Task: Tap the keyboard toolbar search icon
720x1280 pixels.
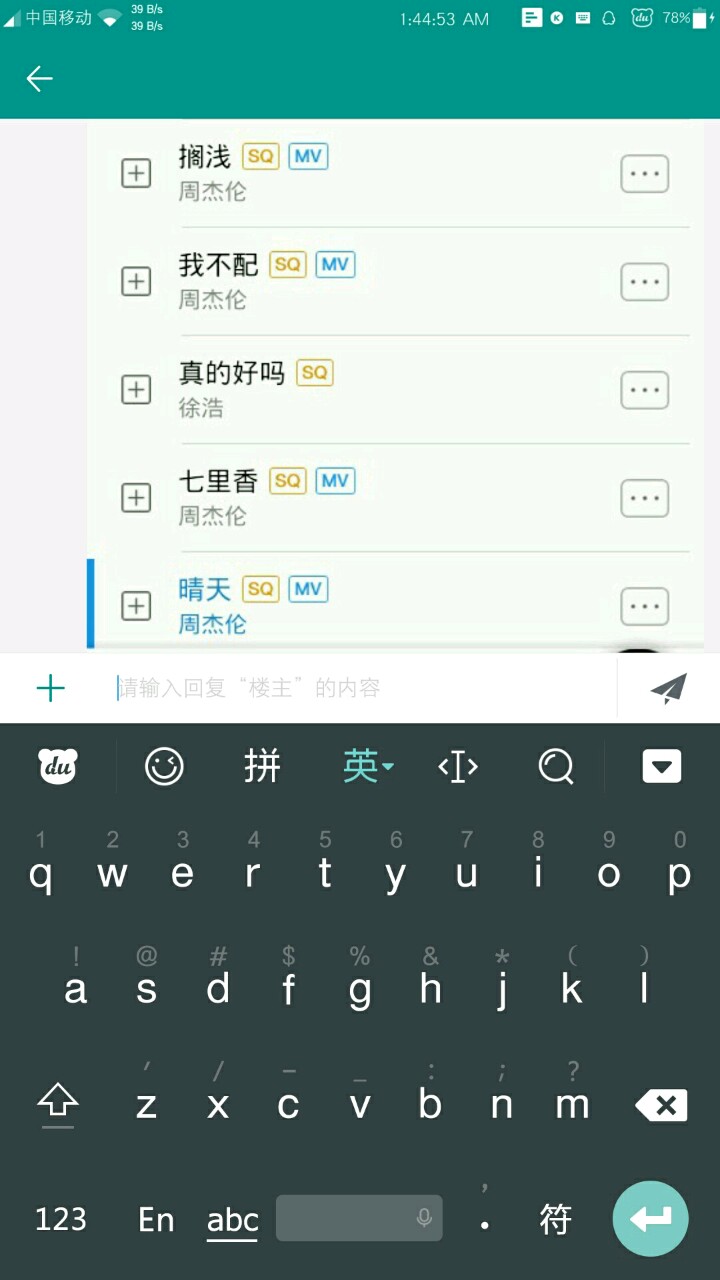Action: 556,767
